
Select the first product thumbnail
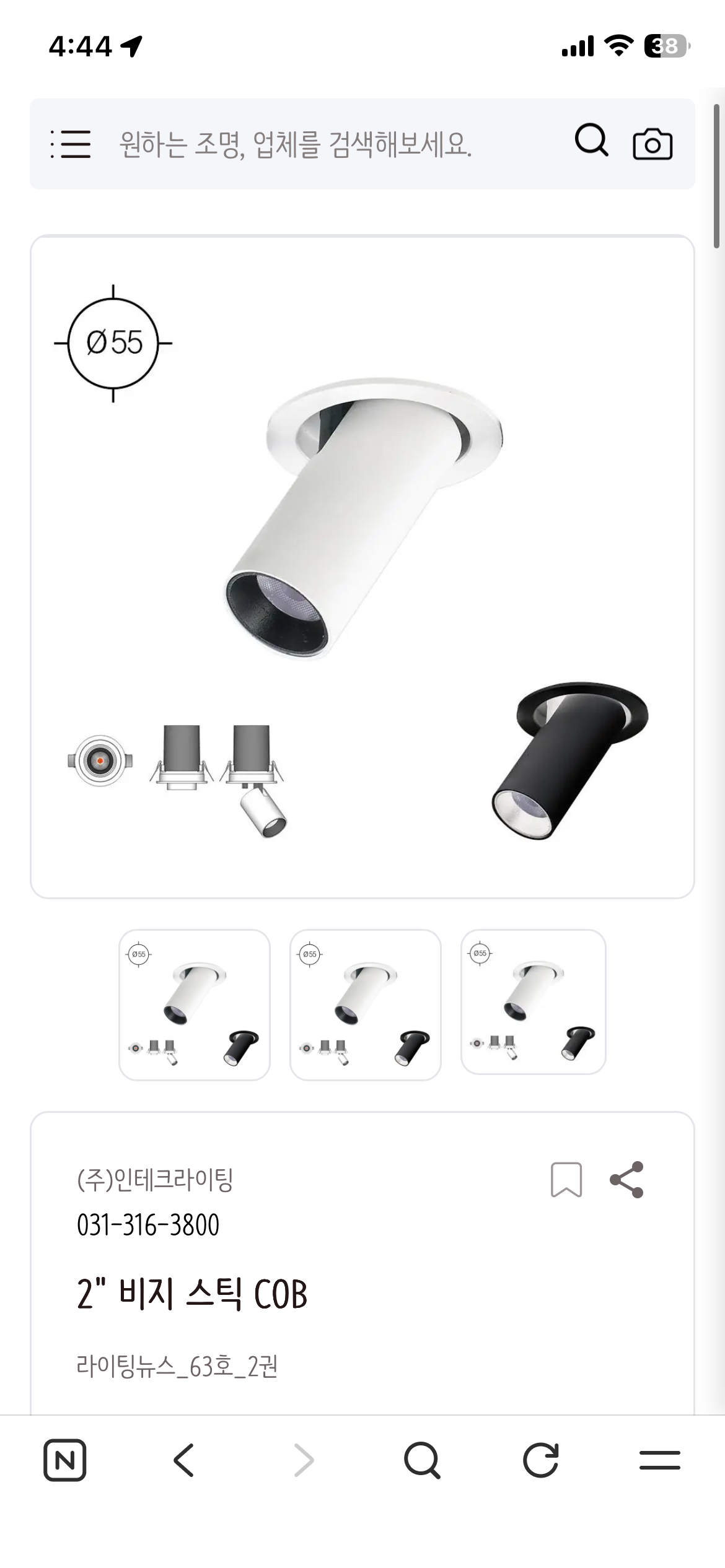coord(195,1004)
